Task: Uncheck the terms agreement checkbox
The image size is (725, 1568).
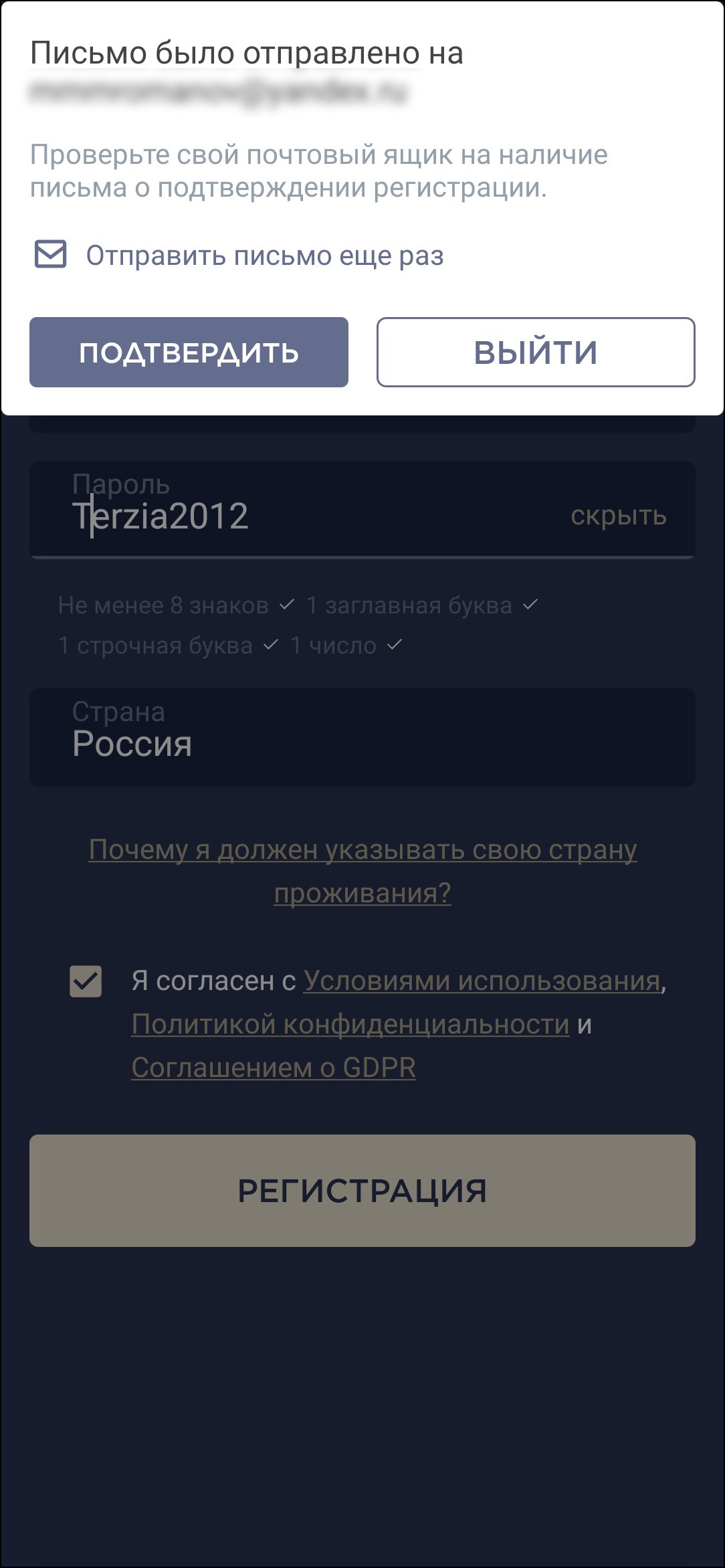Action: [86, 981]
